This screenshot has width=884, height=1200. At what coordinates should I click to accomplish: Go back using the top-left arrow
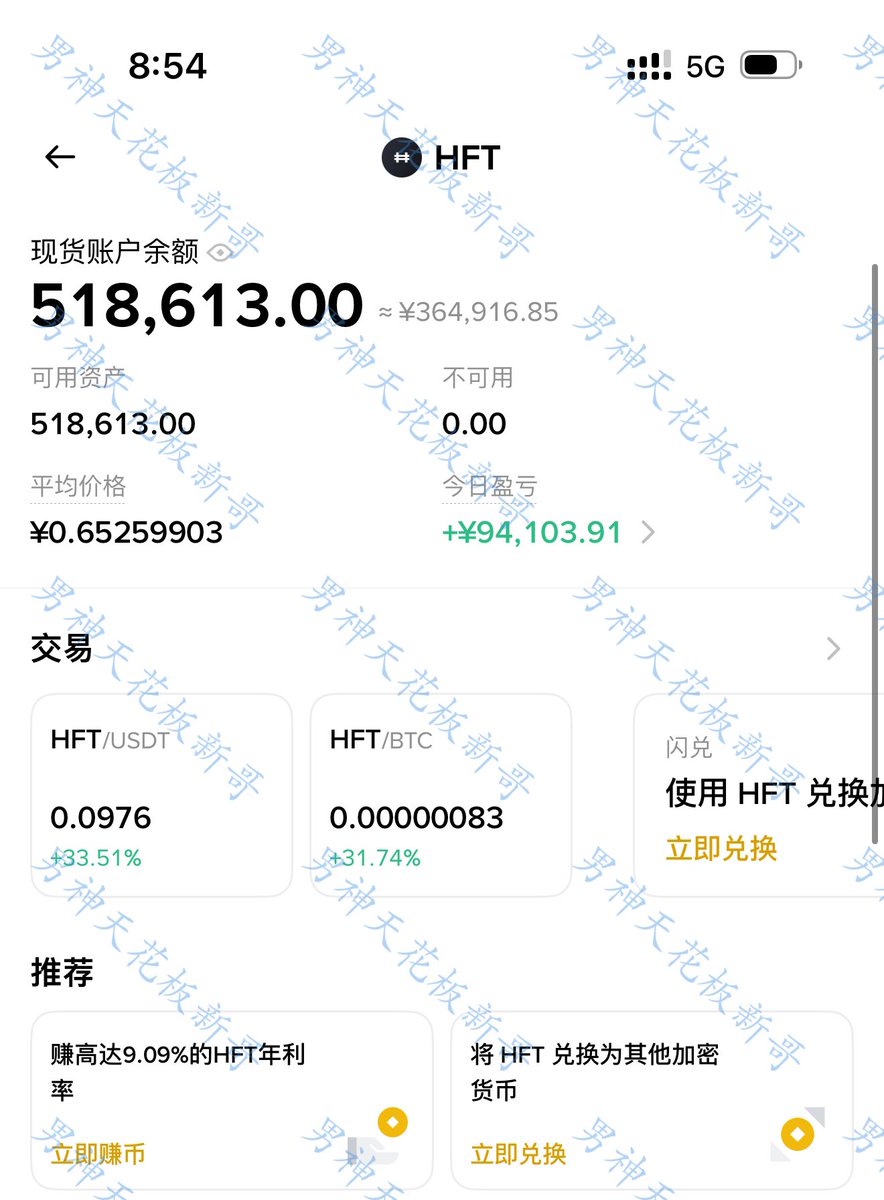coord(60,157)
